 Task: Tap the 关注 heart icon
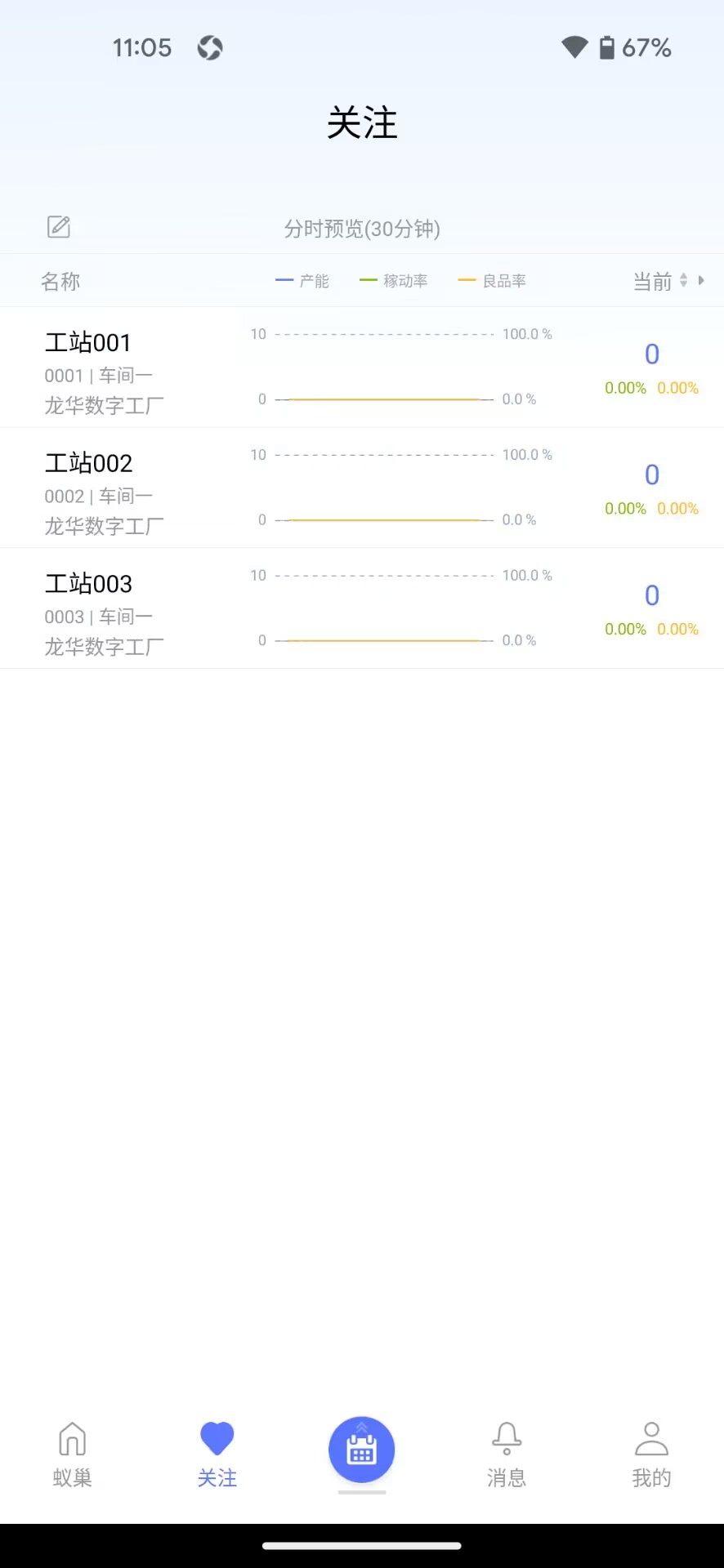click(x=217, y=1437)
